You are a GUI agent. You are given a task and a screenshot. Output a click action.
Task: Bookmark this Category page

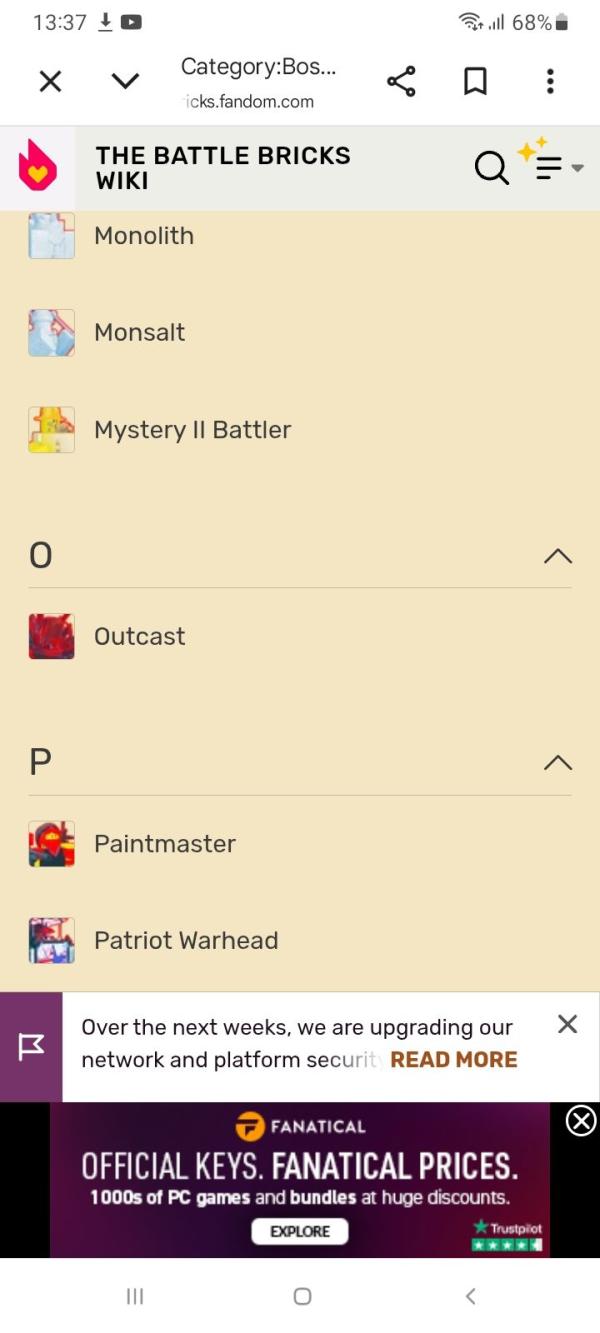tap(476, 82)
